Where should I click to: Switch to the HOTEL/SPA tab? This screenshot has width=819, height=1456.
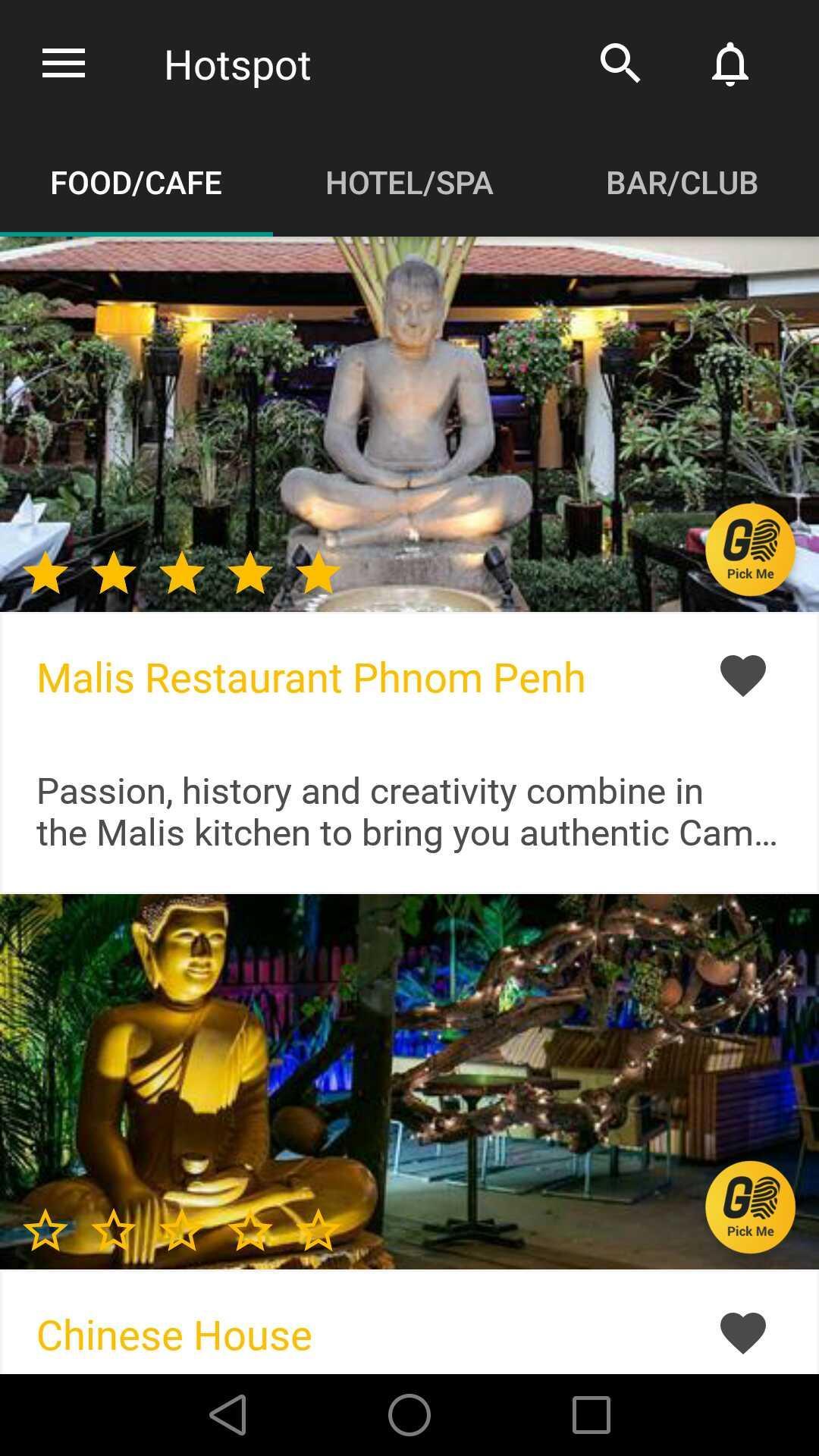tap(409, 183)
